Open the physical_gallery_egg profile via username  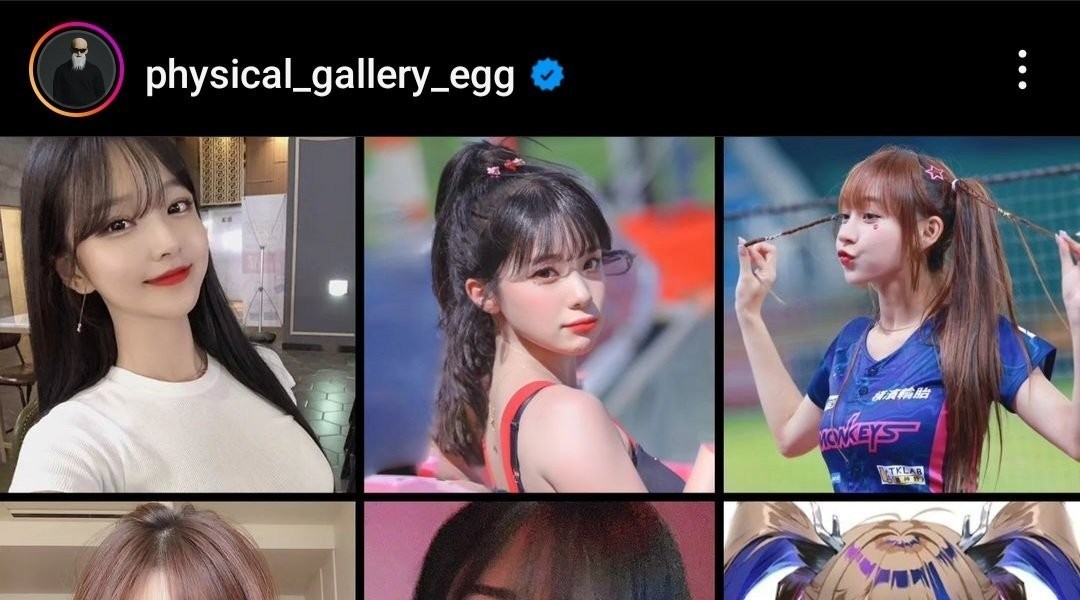point(330,76)
